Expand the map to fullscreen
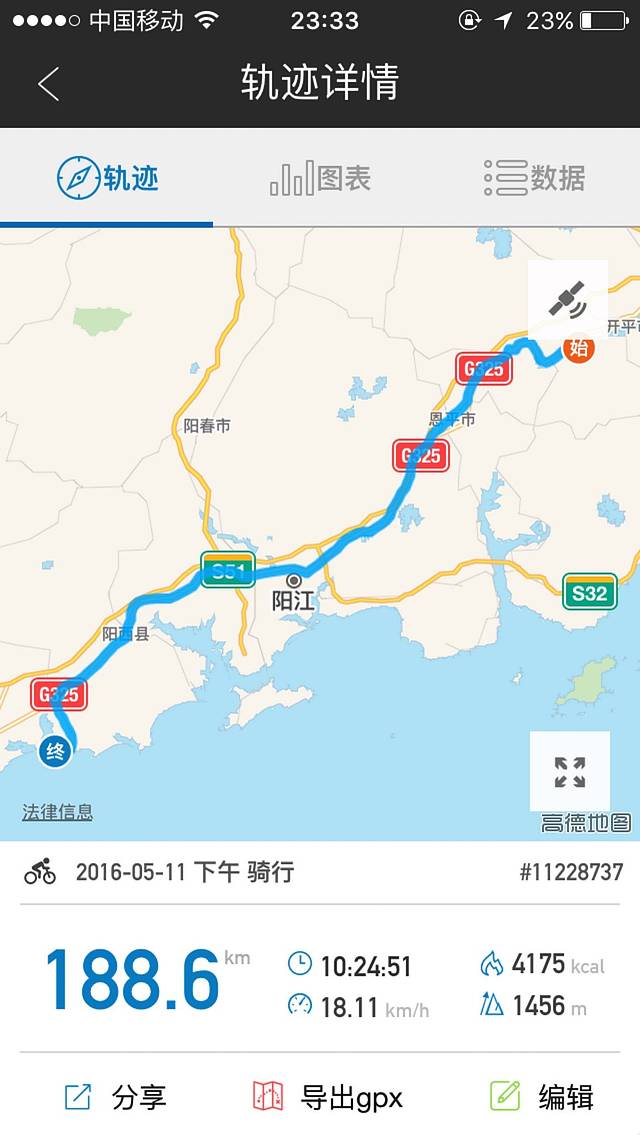 point(569,771)
